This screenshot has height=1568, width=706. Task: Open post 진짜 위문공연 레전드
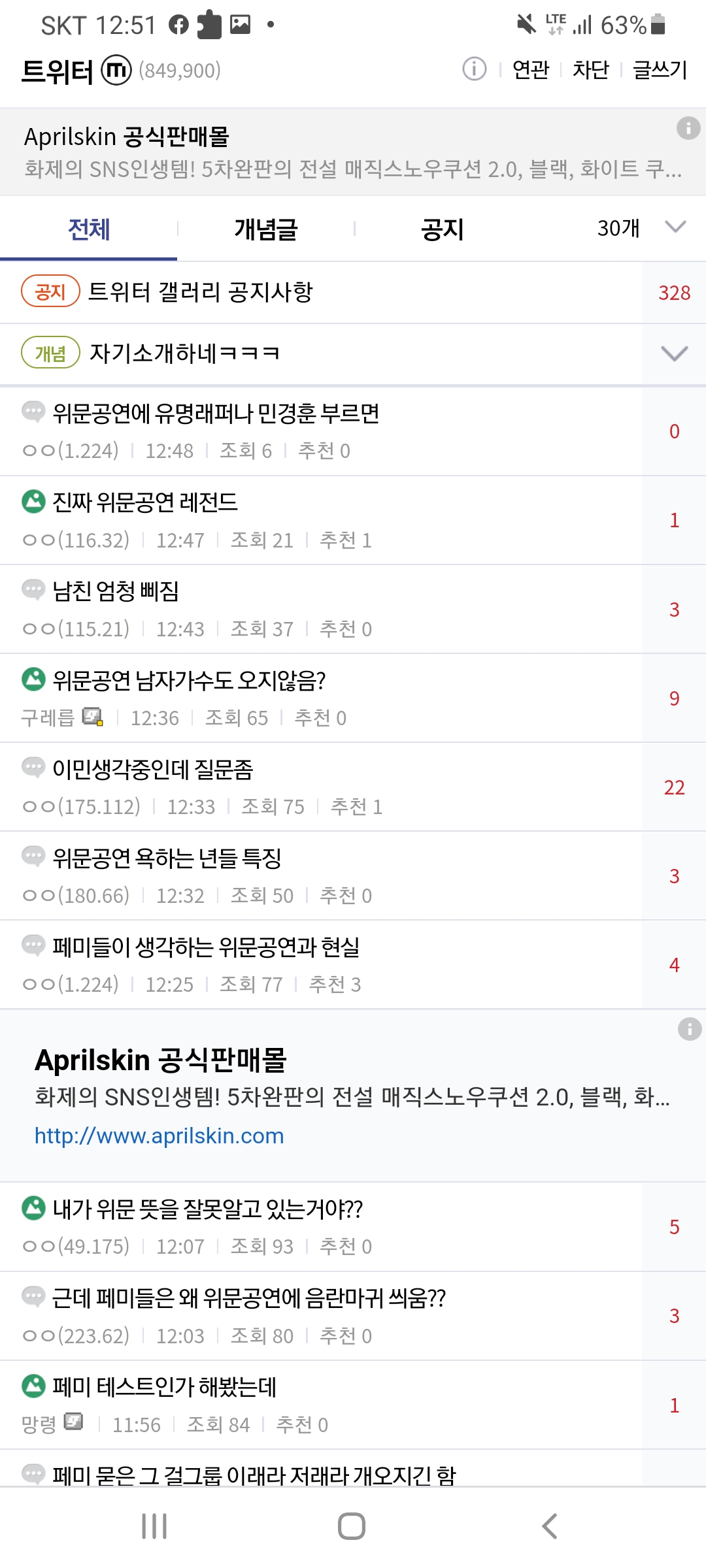click(x=145, y=502)
